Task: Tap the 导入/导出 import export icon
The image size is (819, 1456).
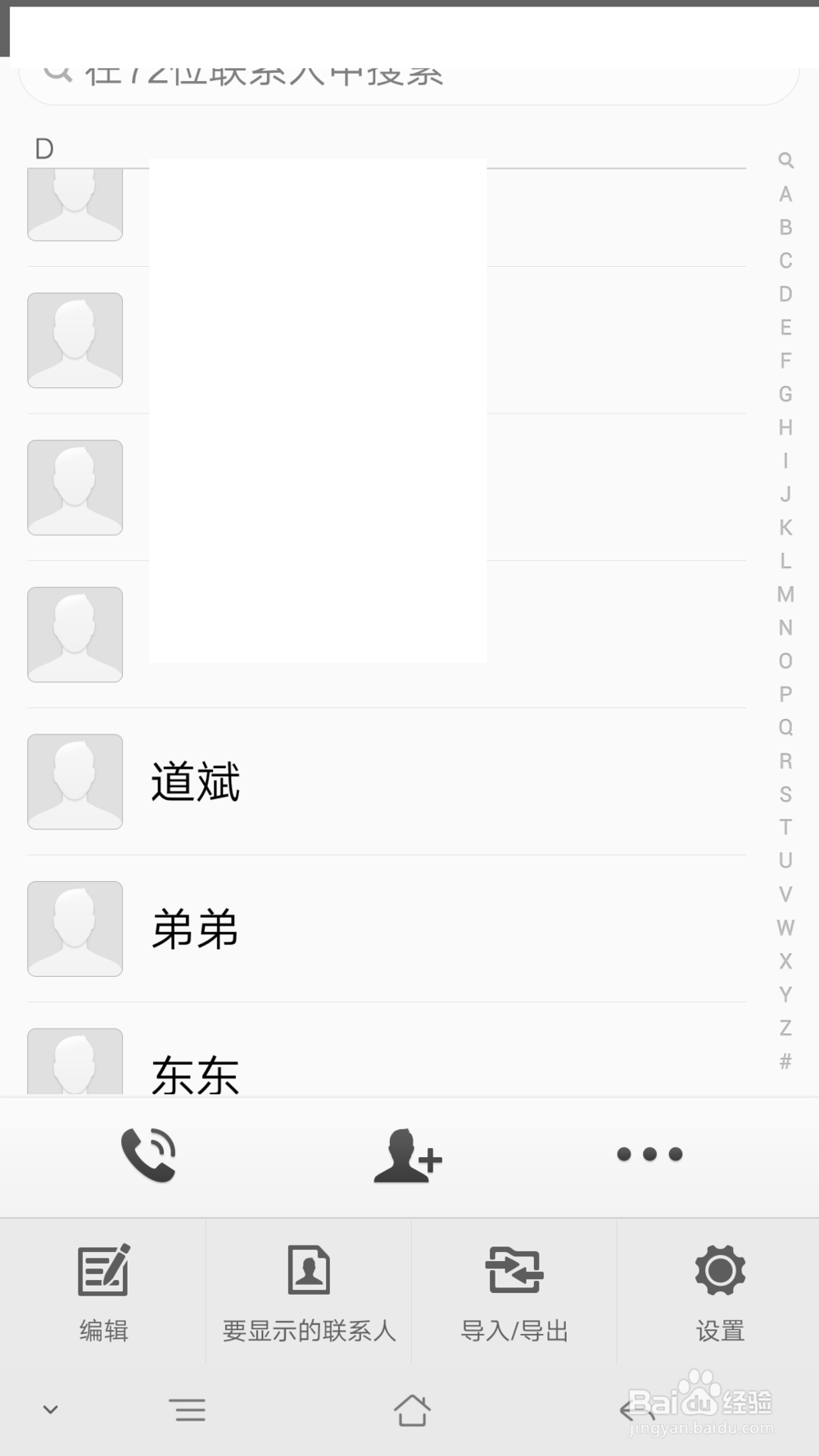Action: (513, 1271)
